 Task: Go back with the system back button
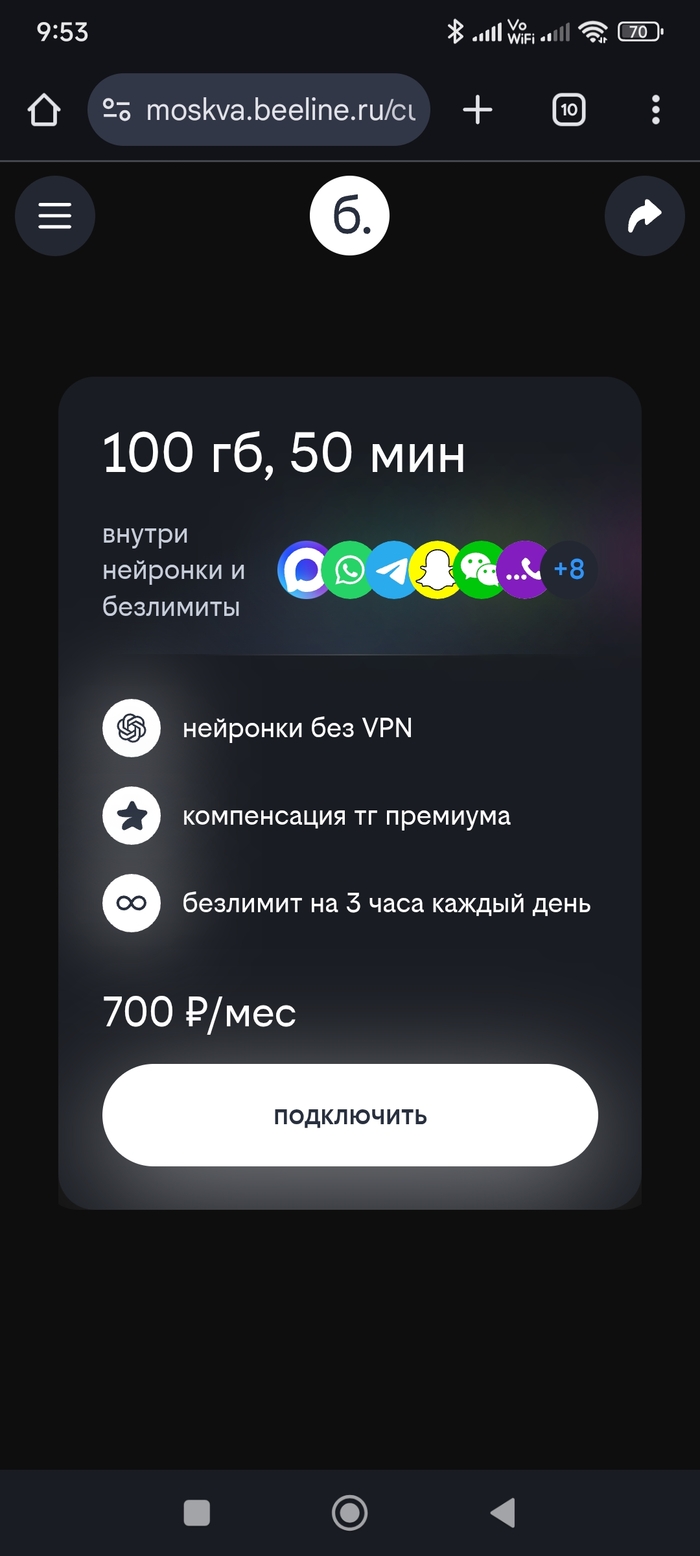[x=503, y=1513]
